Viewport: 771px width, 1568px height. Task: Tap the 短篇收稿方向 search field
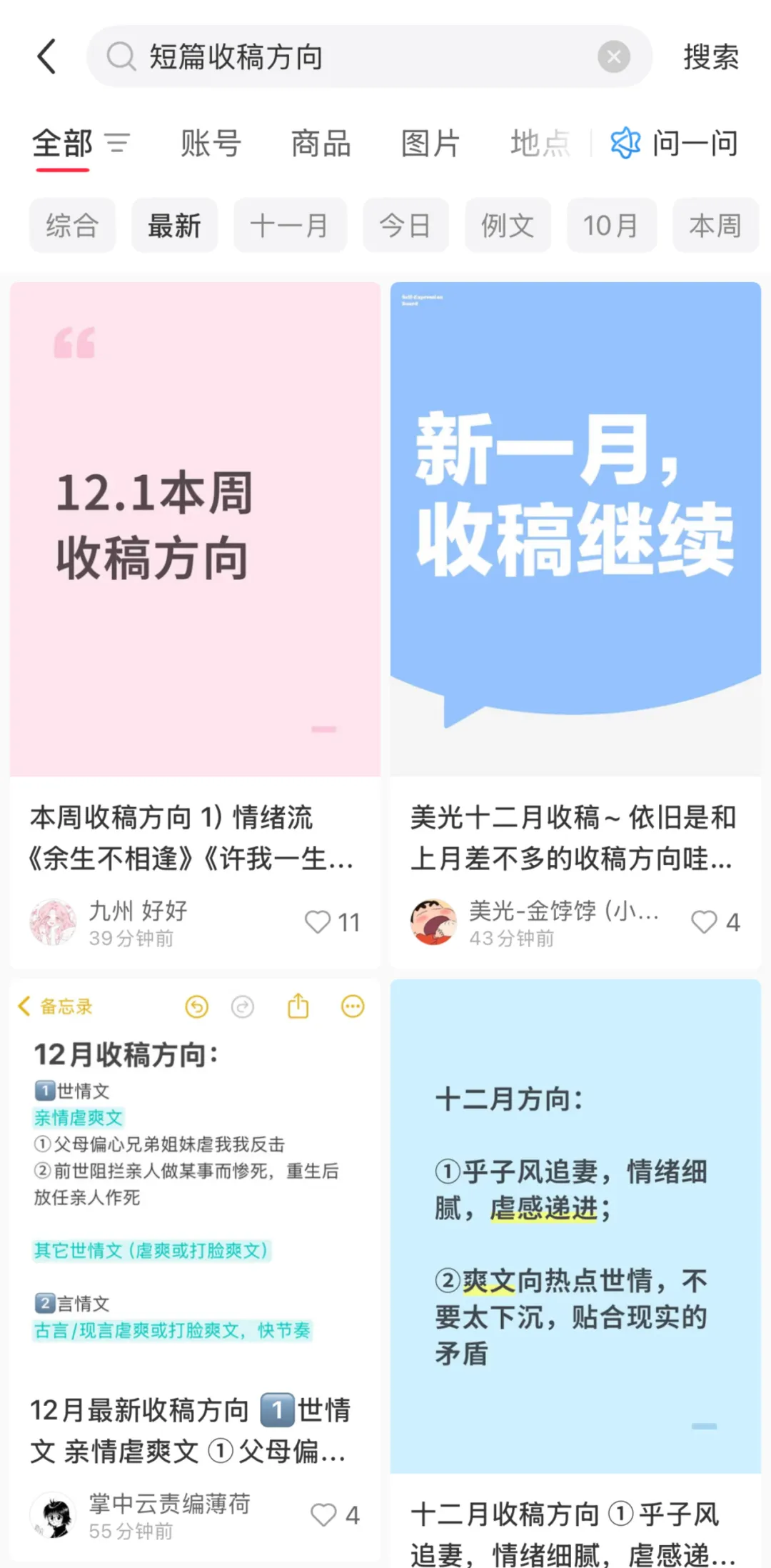coord(357,56)
